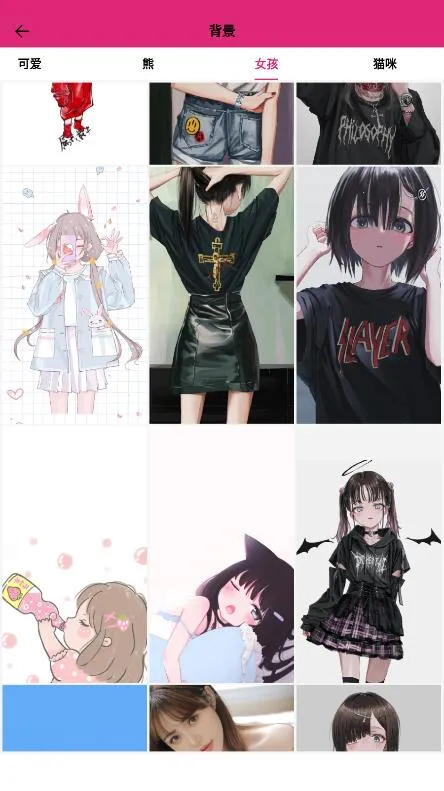This screenshot has width=444, height=791.
Task: Select the Philosophy black shirt background
Action: coord(368,124)
